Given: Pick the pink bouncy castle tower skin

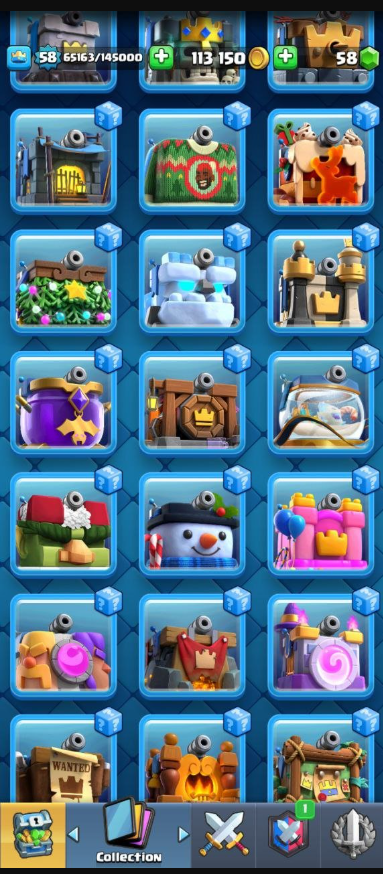Looking at the screenshot, I should [321, 525].
